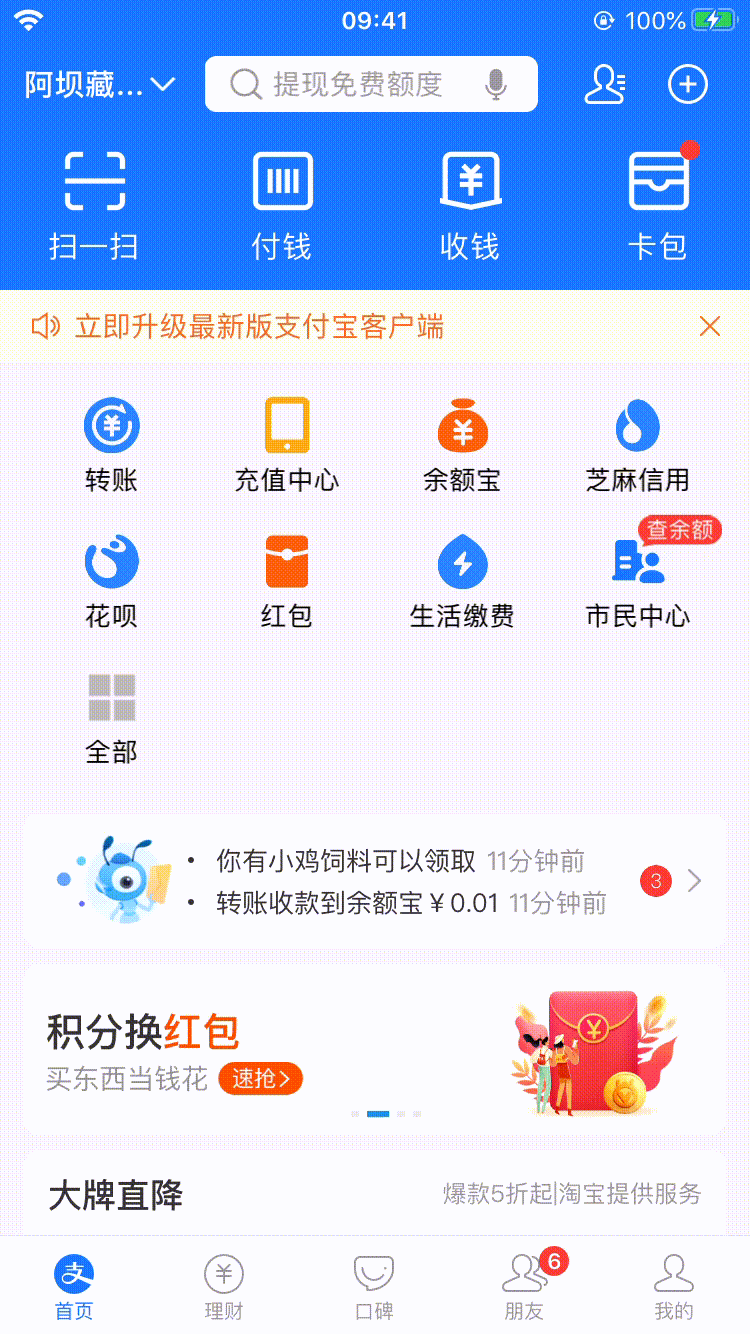Open the plus menu in top bar
Viewport: 750px width, 1334px height.
(688, 85)
